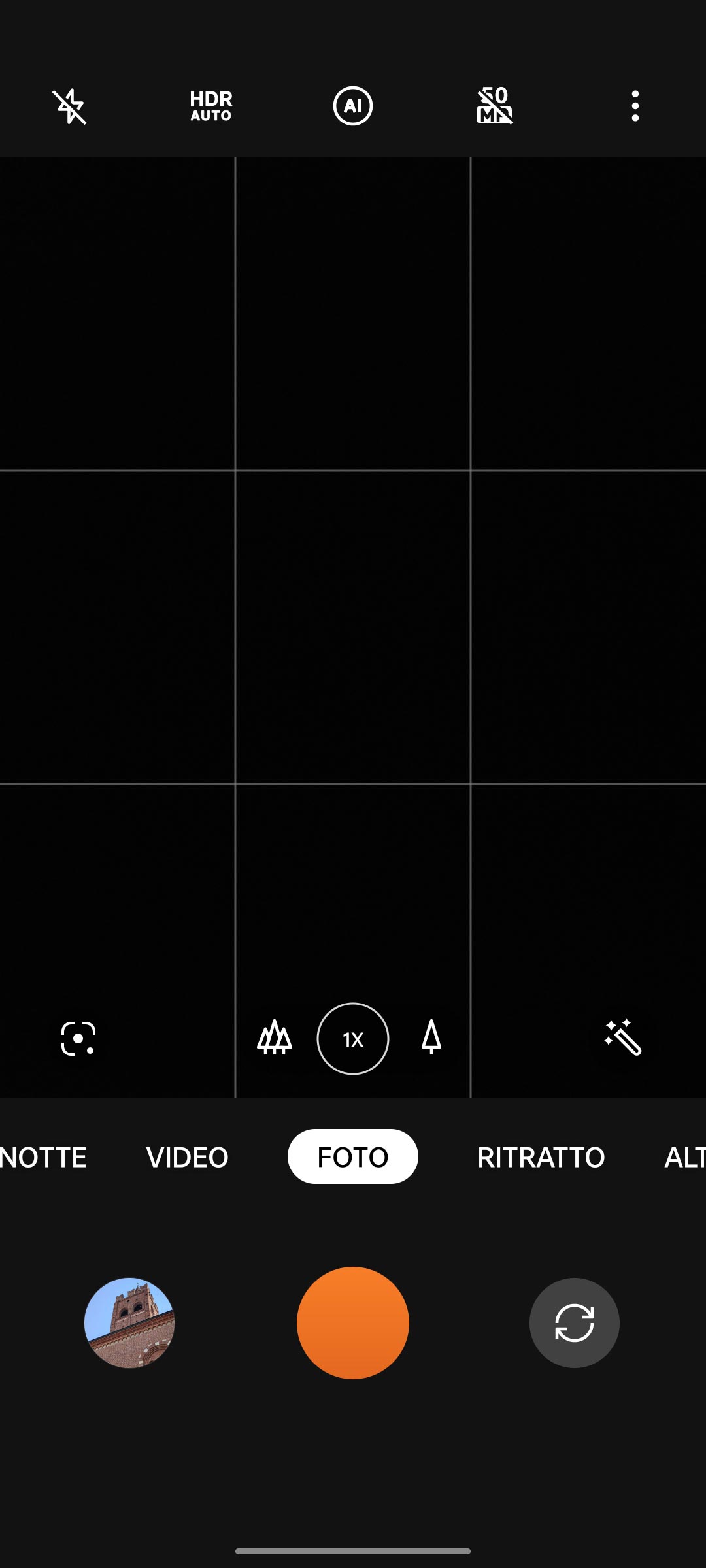706x1568 pixels.
Task: Enable 50 MP resolution mode
Action: (x=494, y=106)
